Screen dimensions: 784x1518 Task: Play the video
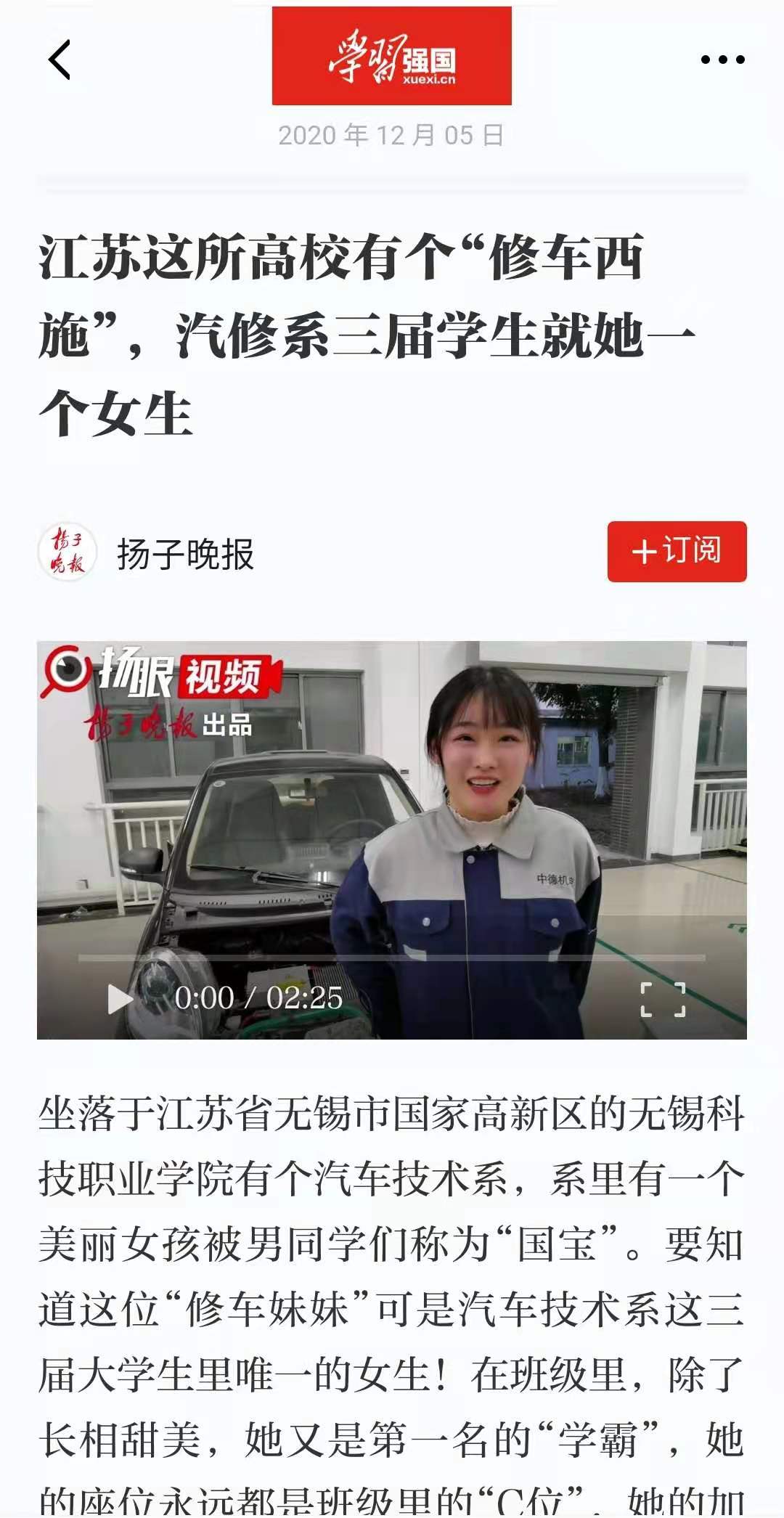tap(120, 999)
